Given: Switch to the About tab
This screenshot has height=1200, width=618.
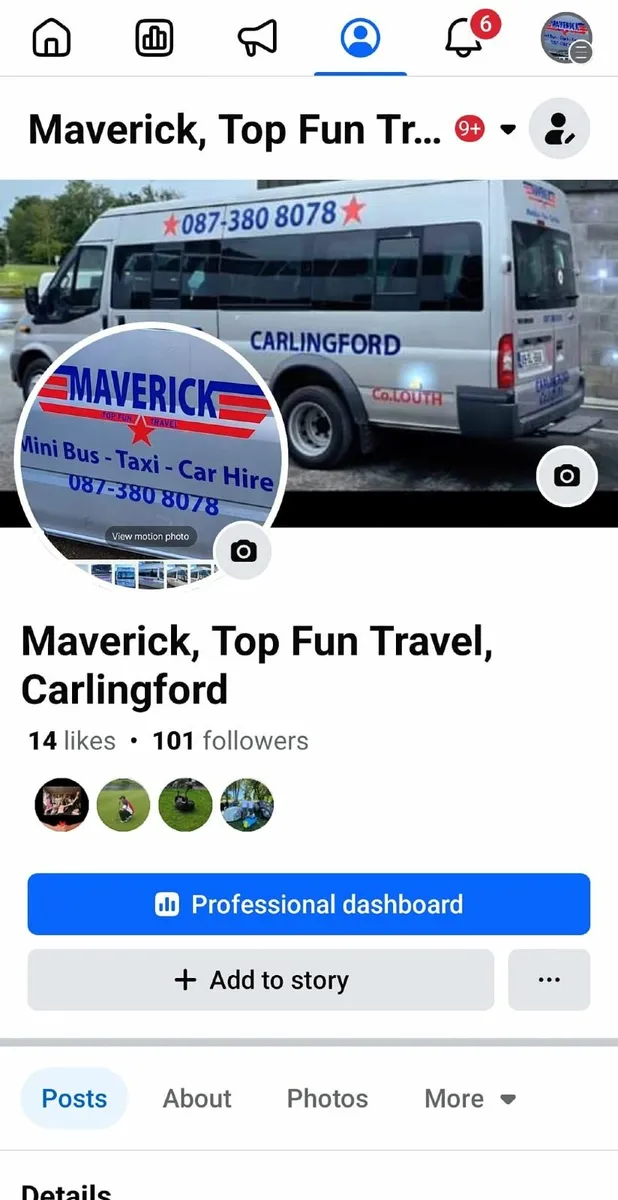Looking at the screenshot, I should [197, 1098].
